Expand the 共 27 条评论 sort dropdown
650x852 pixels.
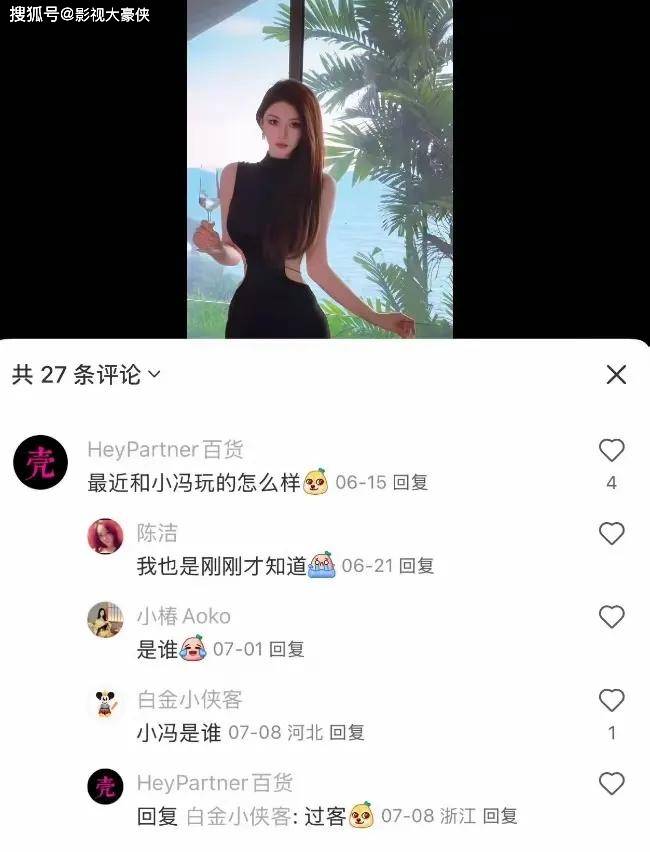154,375
